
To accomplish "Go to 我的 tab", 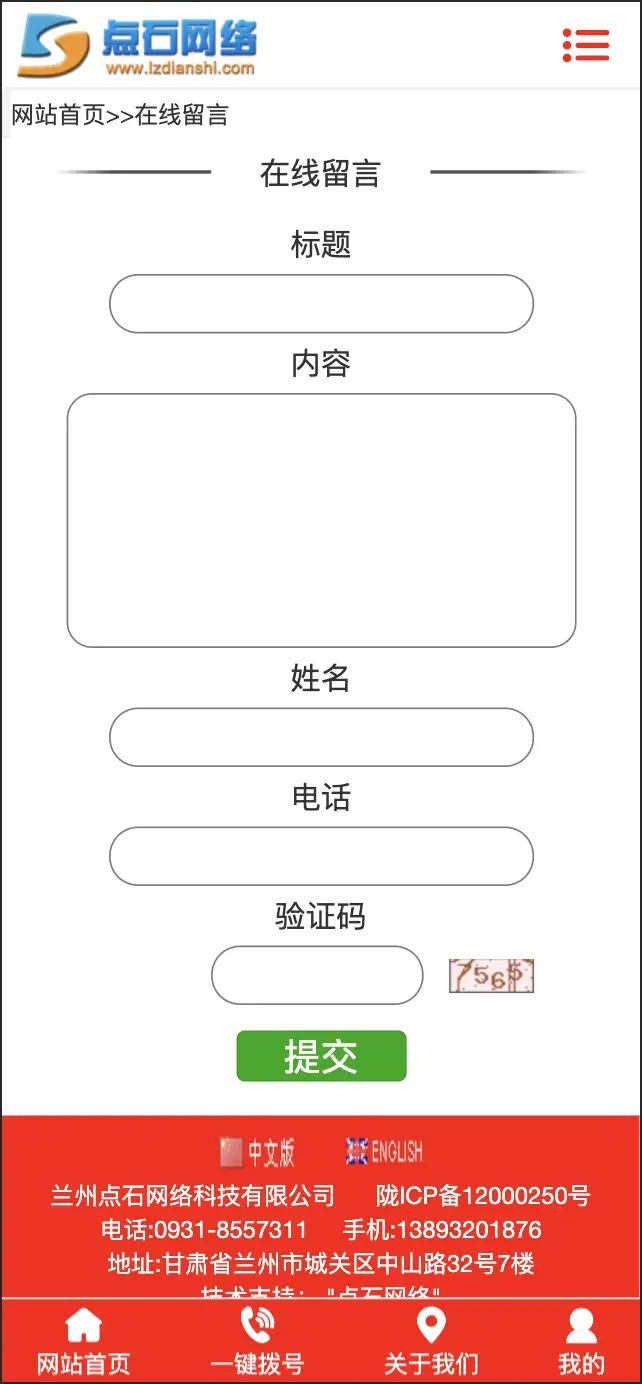I will (581, 1342).
